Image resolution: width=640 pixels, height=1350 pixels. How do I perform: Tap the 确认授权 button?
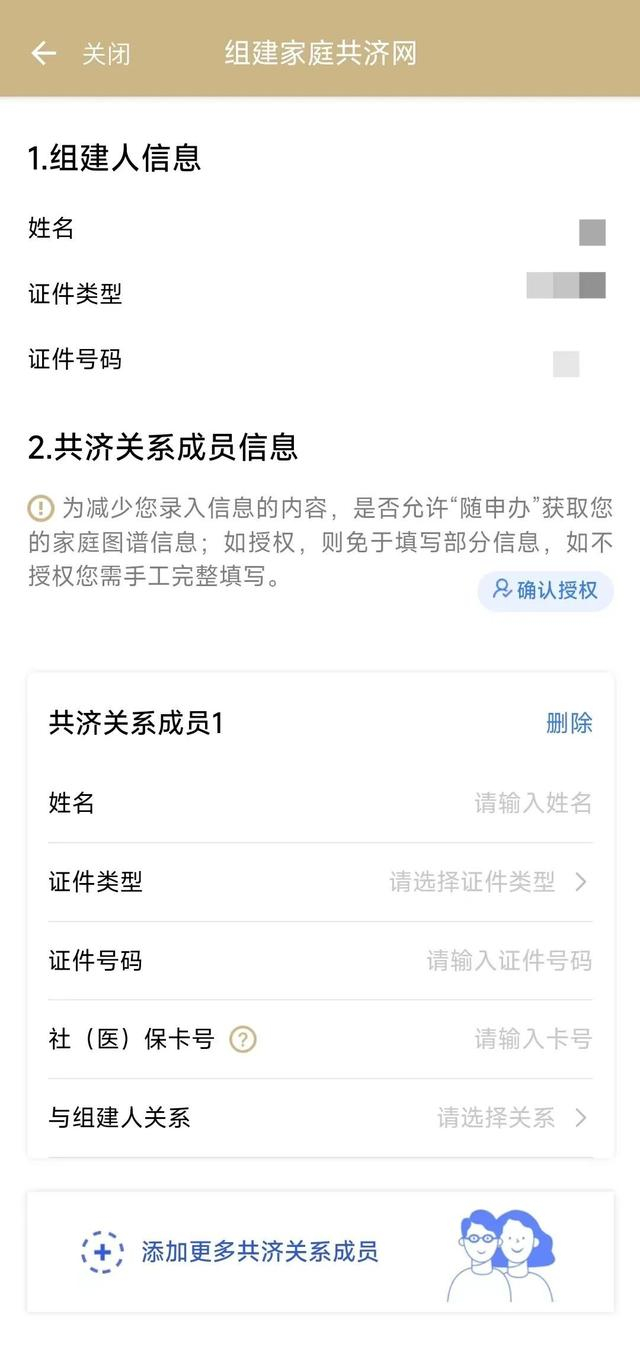coord(545,590)
